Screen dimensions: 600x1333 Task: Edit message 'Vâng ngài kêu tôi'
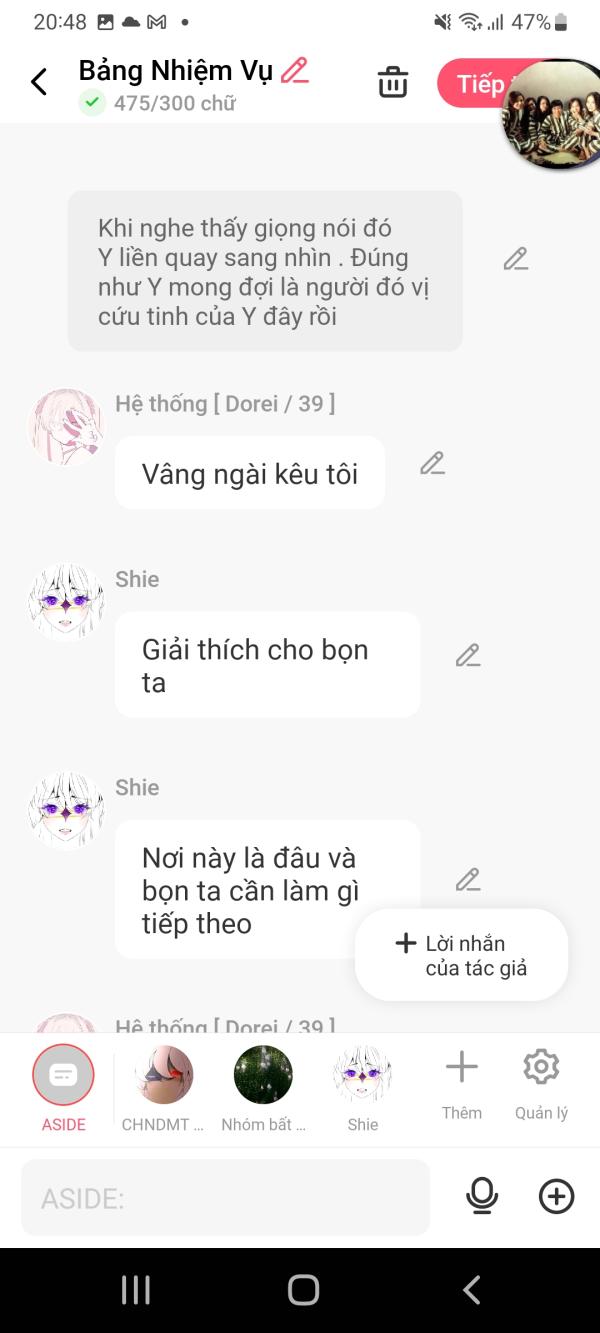tap(432, 463)
